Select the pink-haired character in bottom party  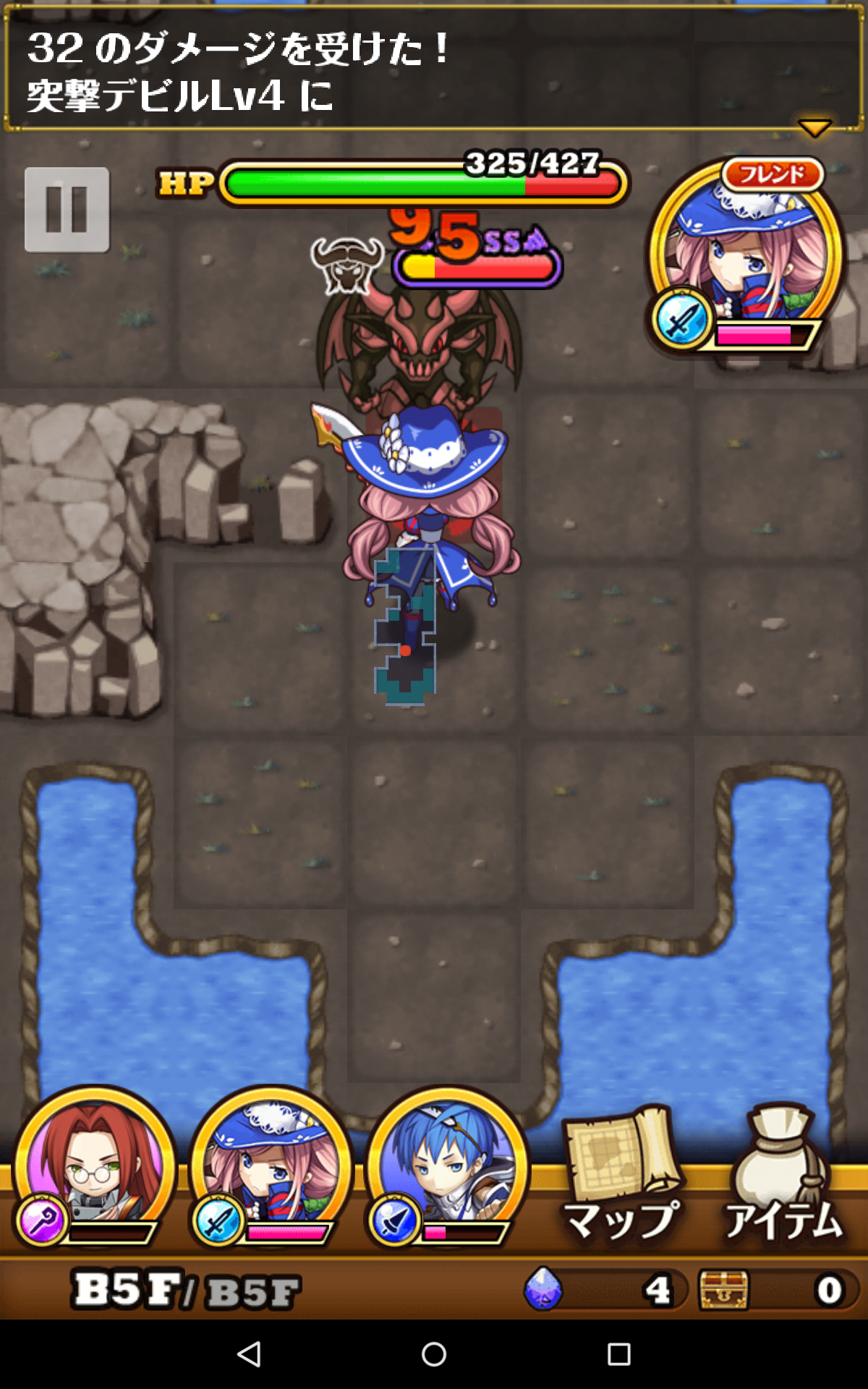click(271, 1166)
